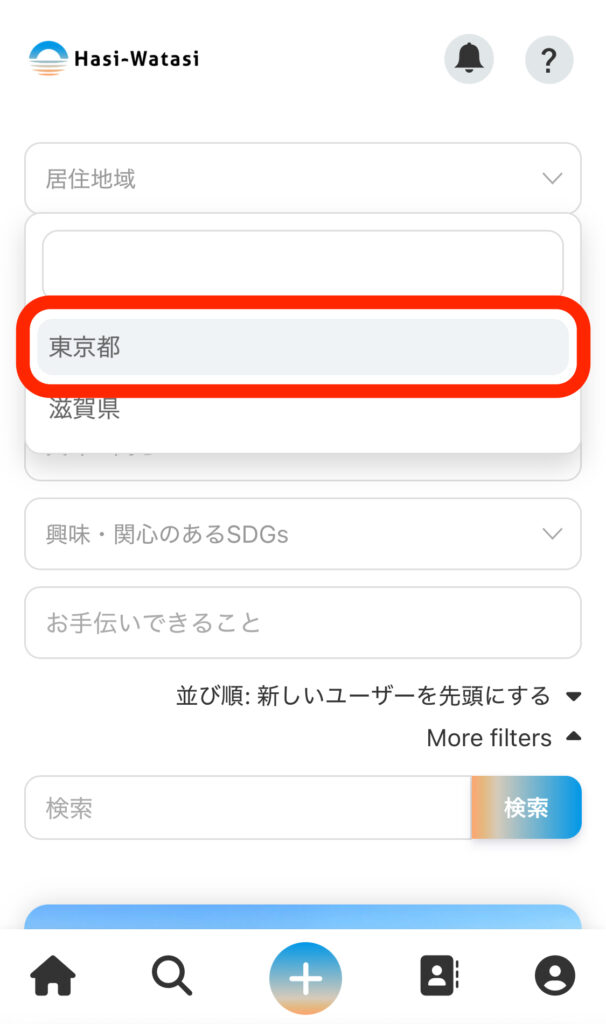Switch to the search tab

[172, 976]
